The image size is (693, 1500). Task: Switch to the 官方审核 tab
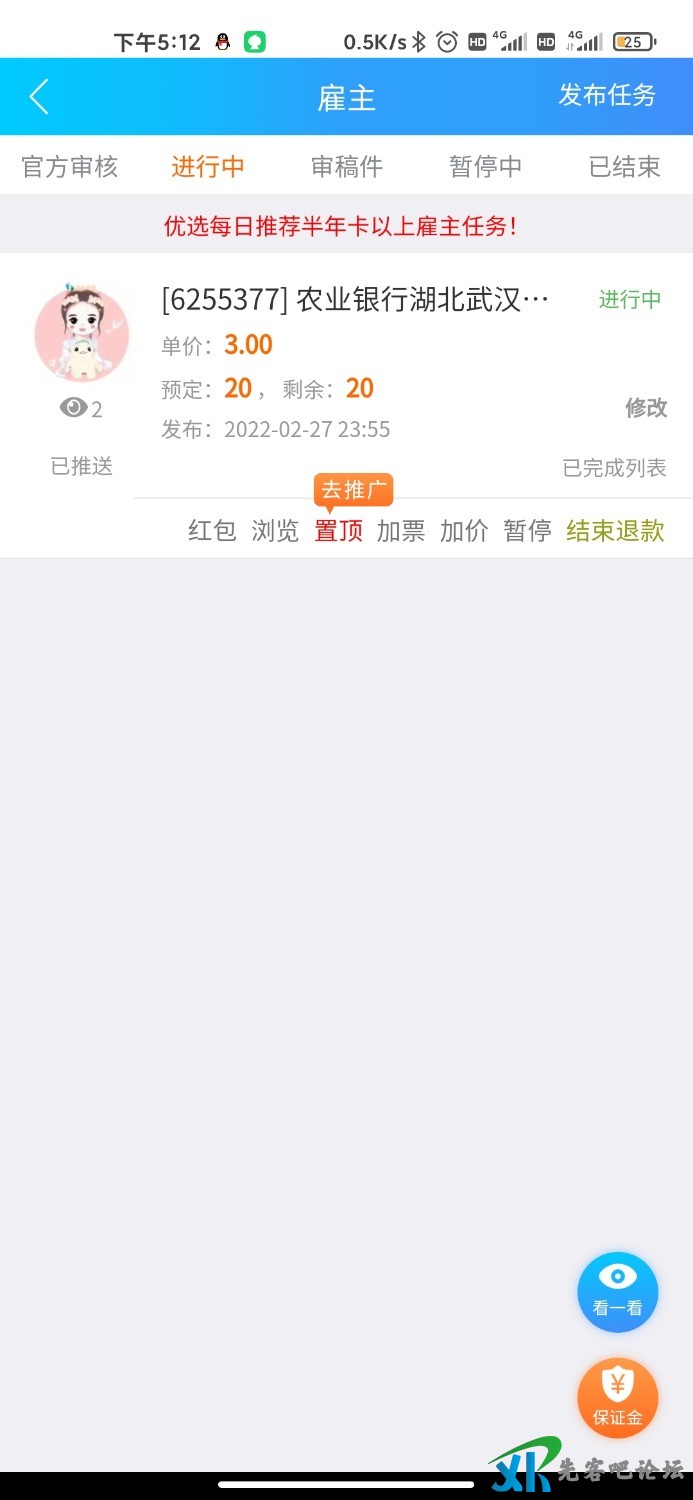(70, 166)
